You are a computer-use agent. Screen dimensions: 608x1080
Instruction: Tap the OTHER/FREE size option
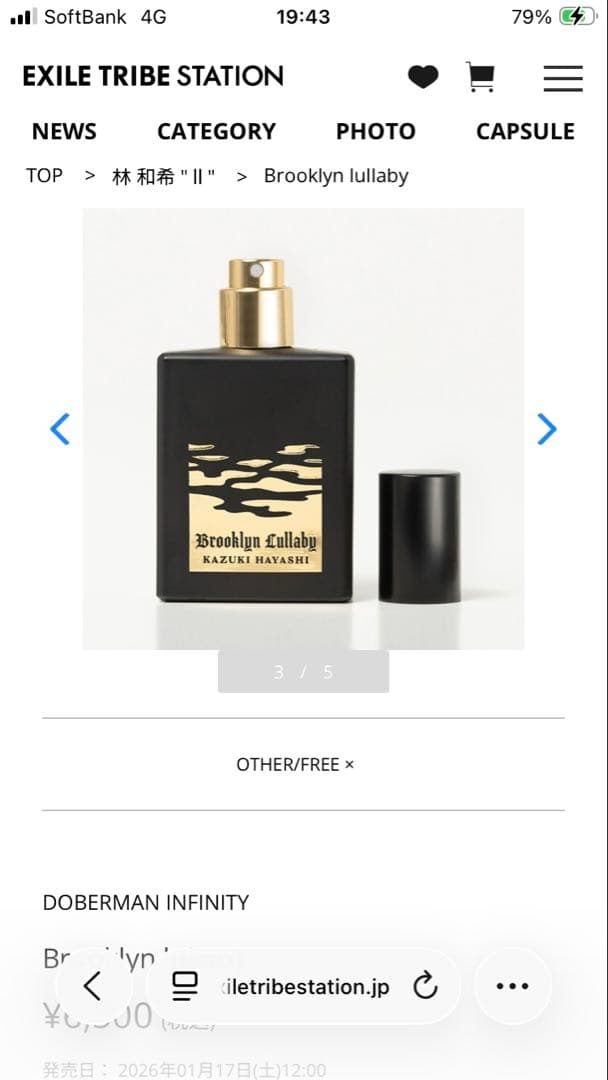click(x=295, y=764)
